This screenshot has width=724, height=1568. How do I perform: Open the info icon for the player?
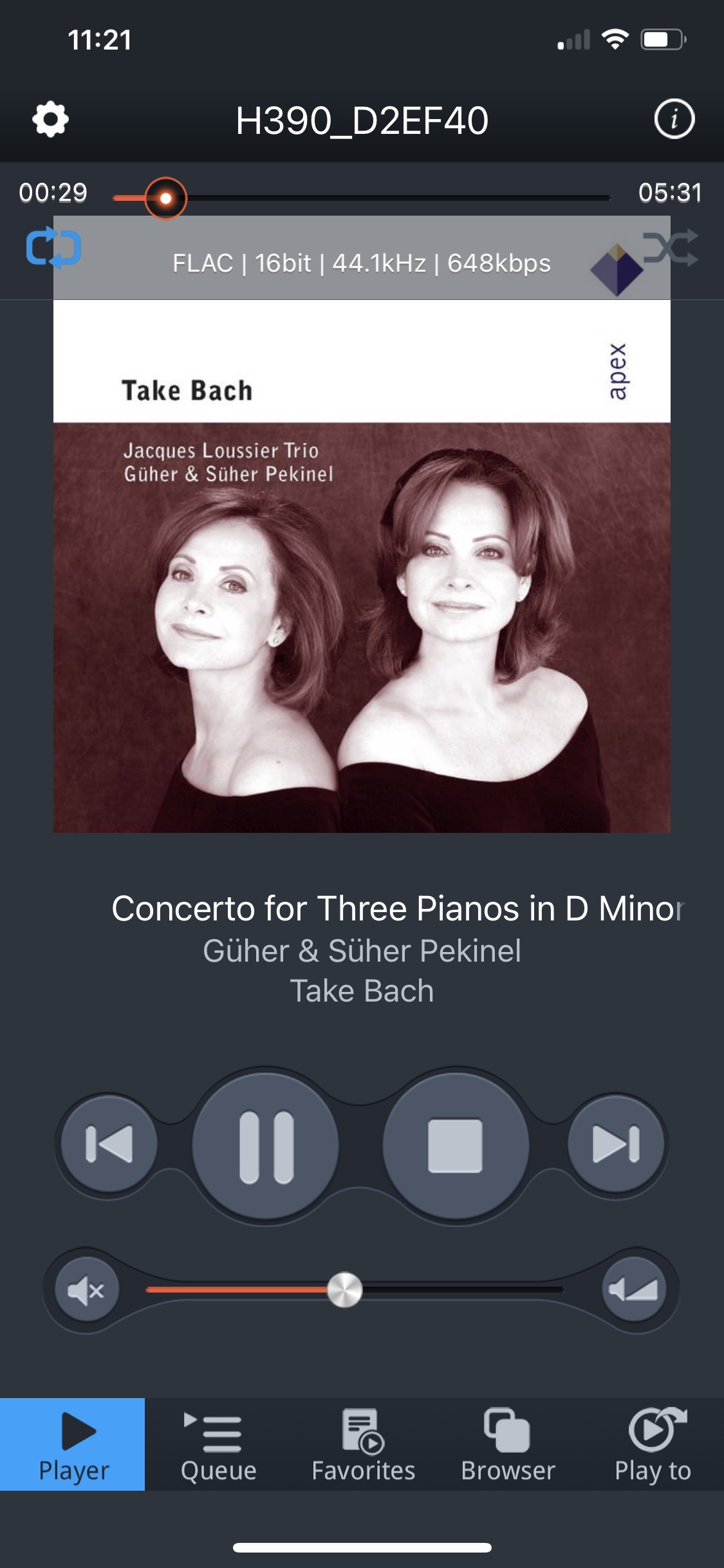point(674,119)
